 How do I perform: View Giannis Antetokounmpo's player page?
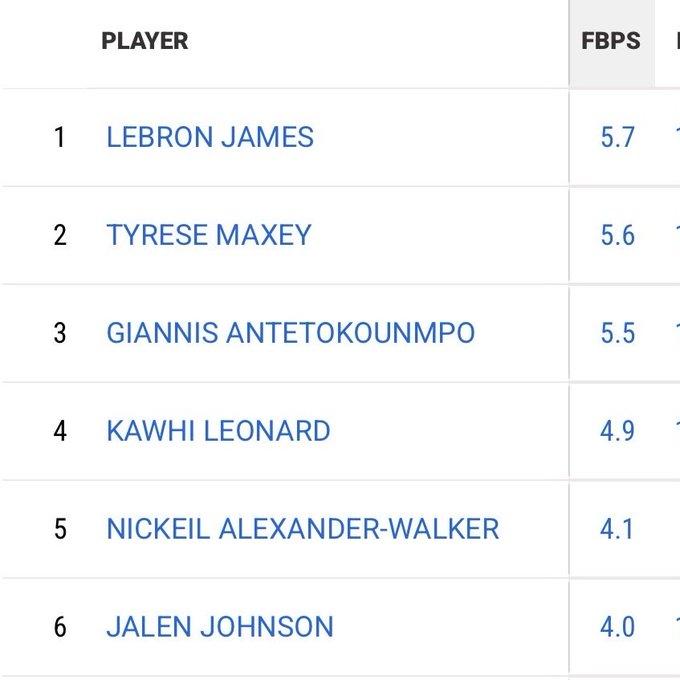coord(290,333)
